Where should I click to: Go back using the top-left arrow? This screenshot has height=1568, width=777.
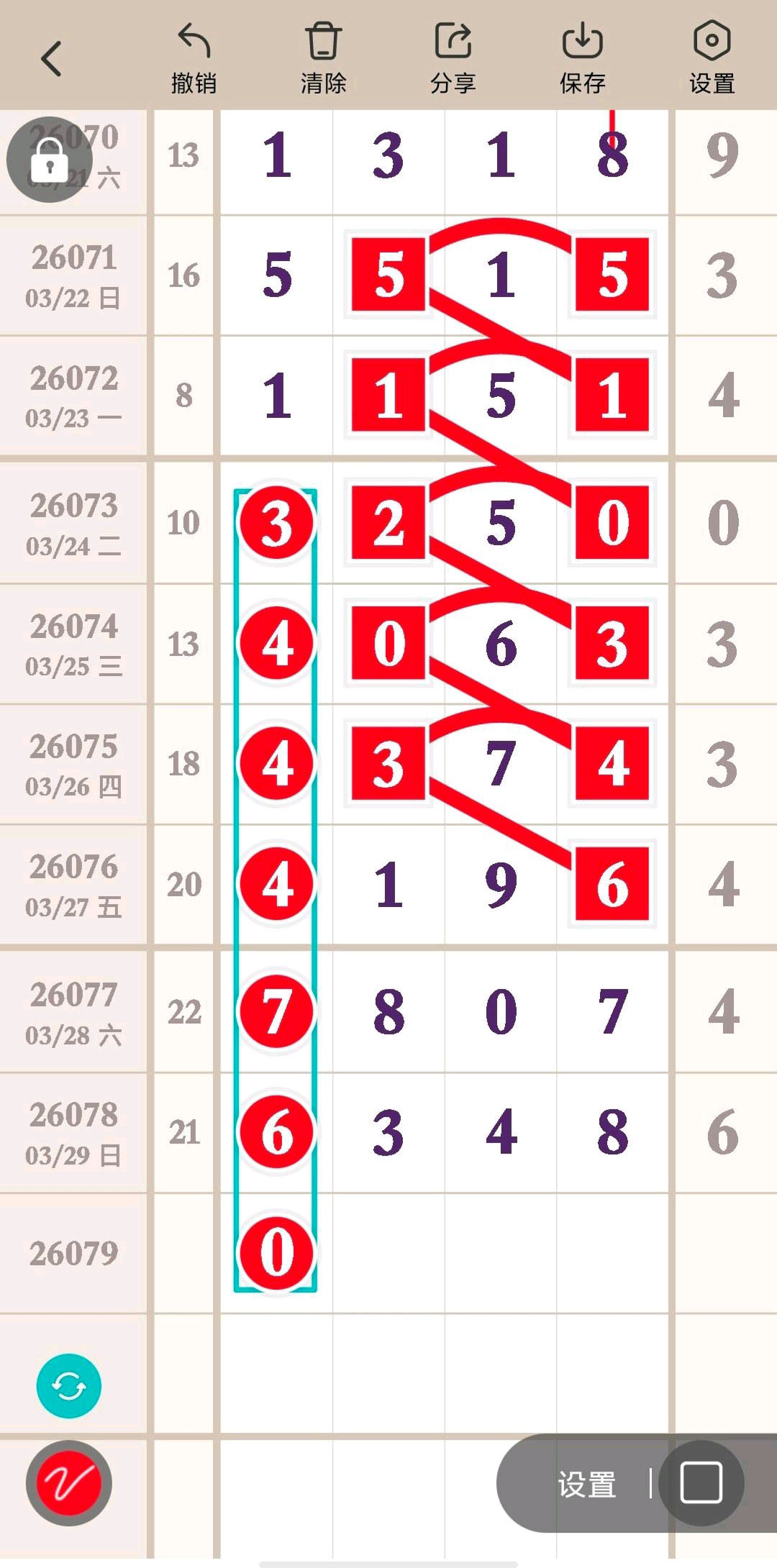(x=52, y=59)
